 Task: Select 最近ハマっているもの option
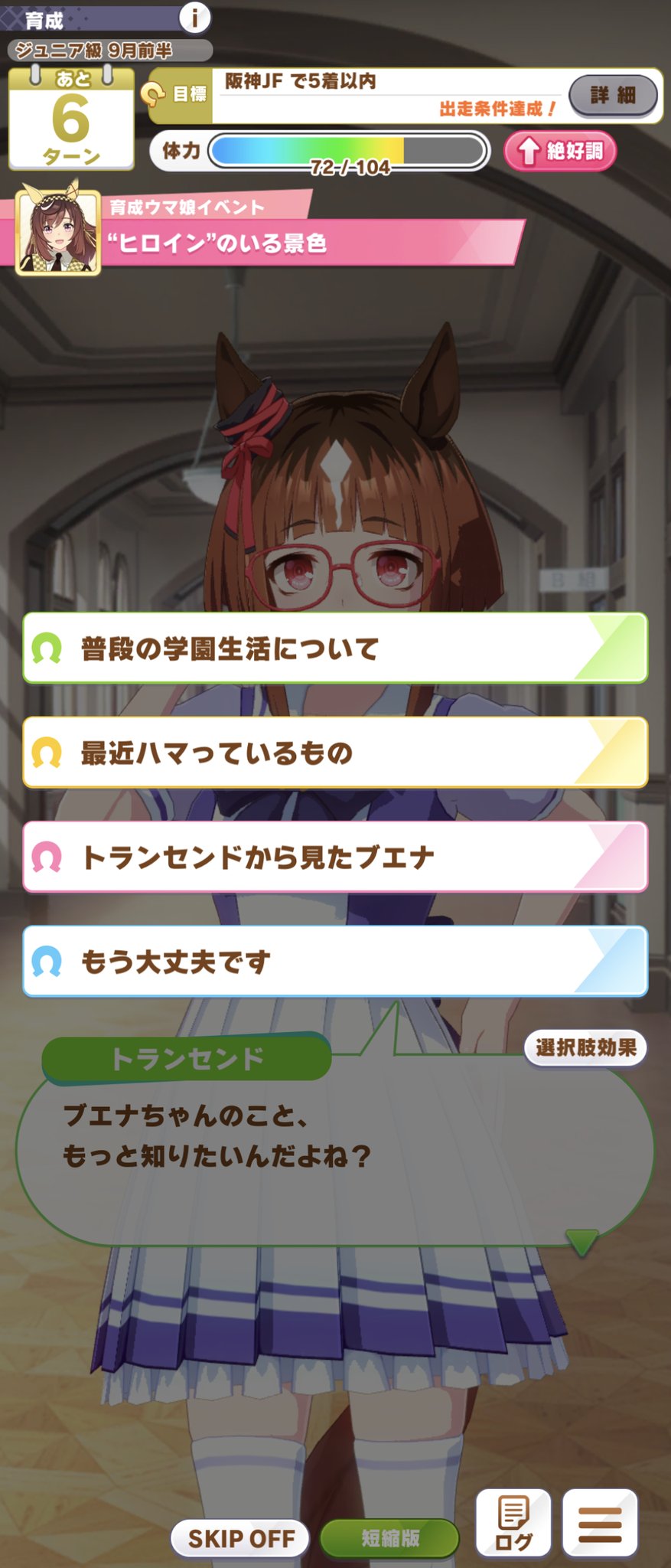(x=335, y=753)
